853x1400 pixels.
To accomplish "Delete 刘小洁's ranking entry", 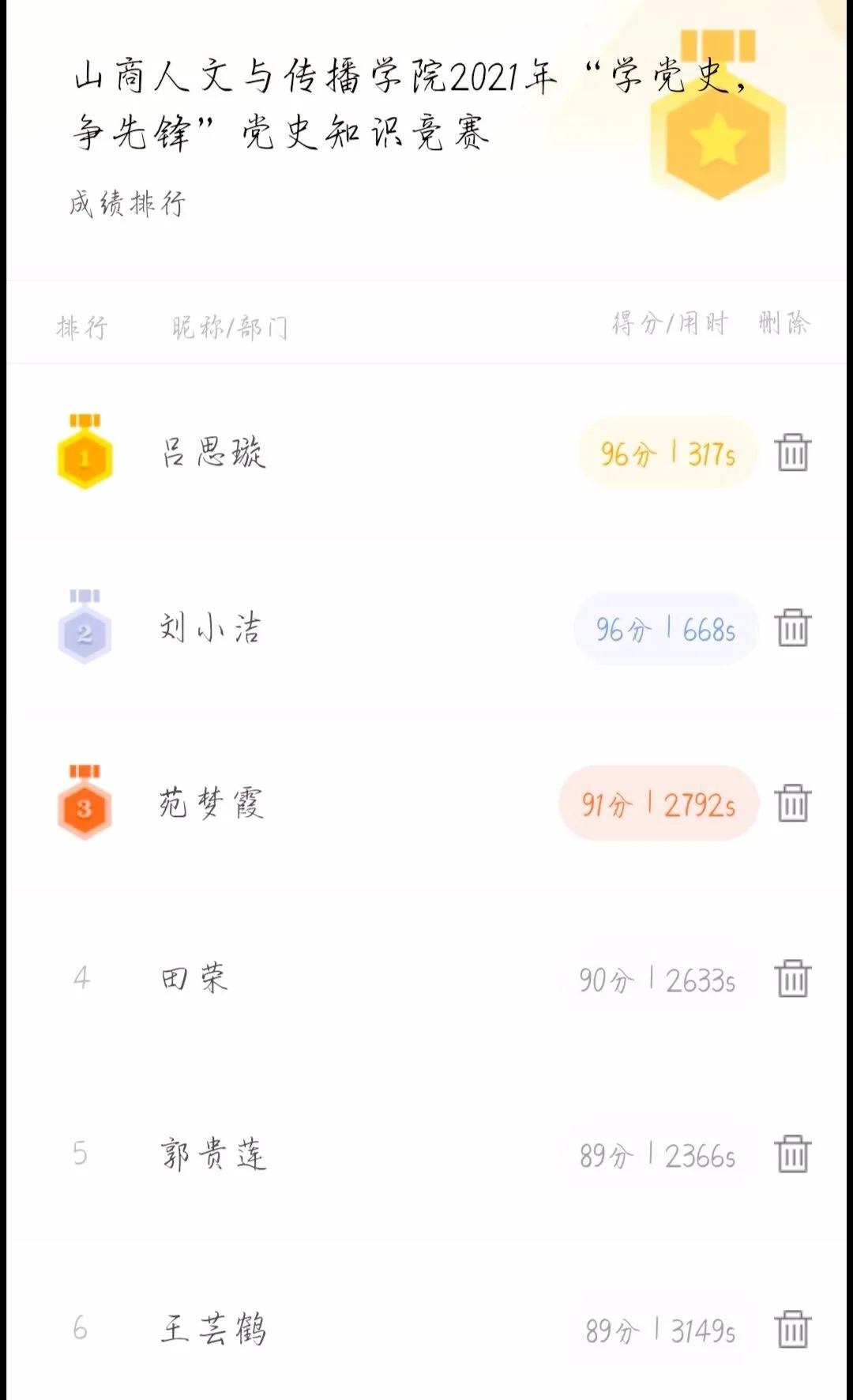I will click(793, 628).
